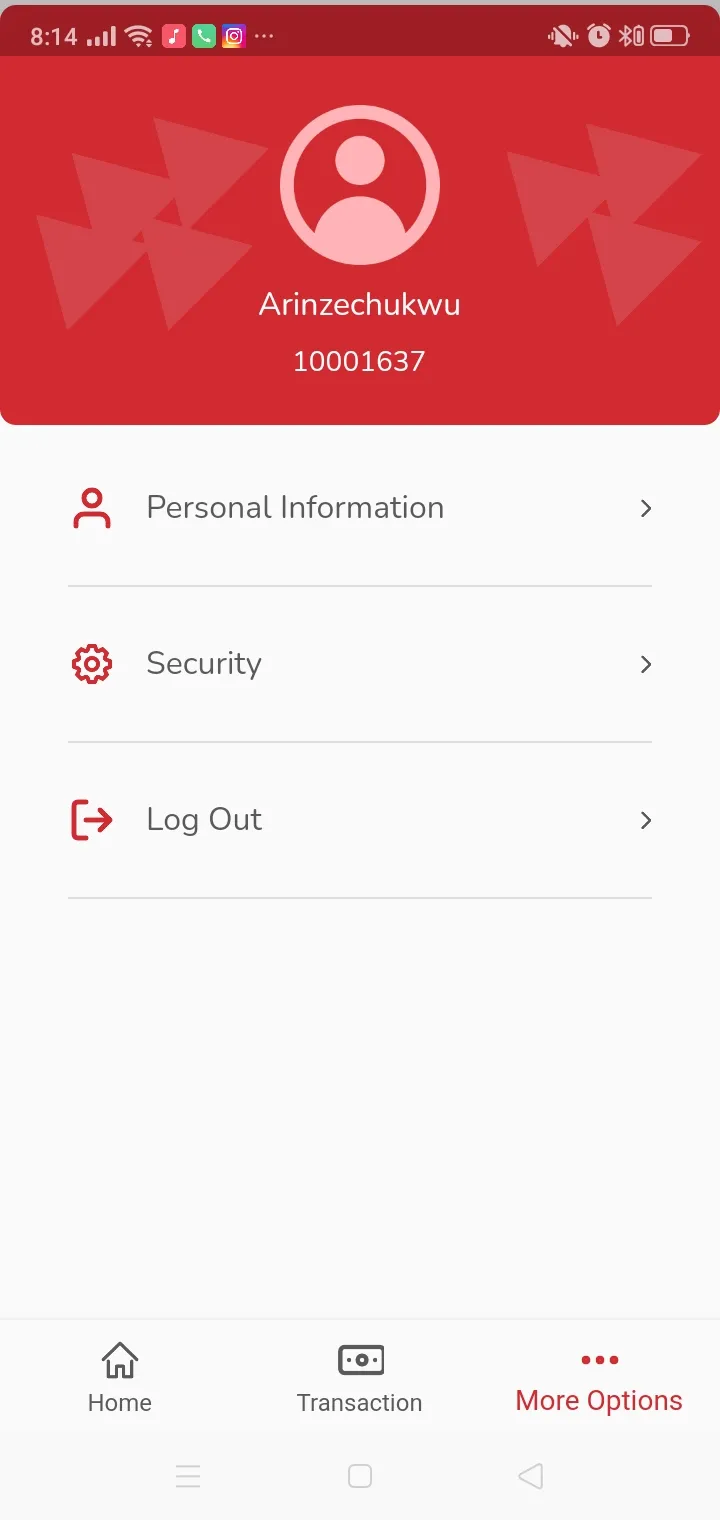Open the Personal Information person icon
The width and height of the screenshot is (720, 1520).
(92, 508)
